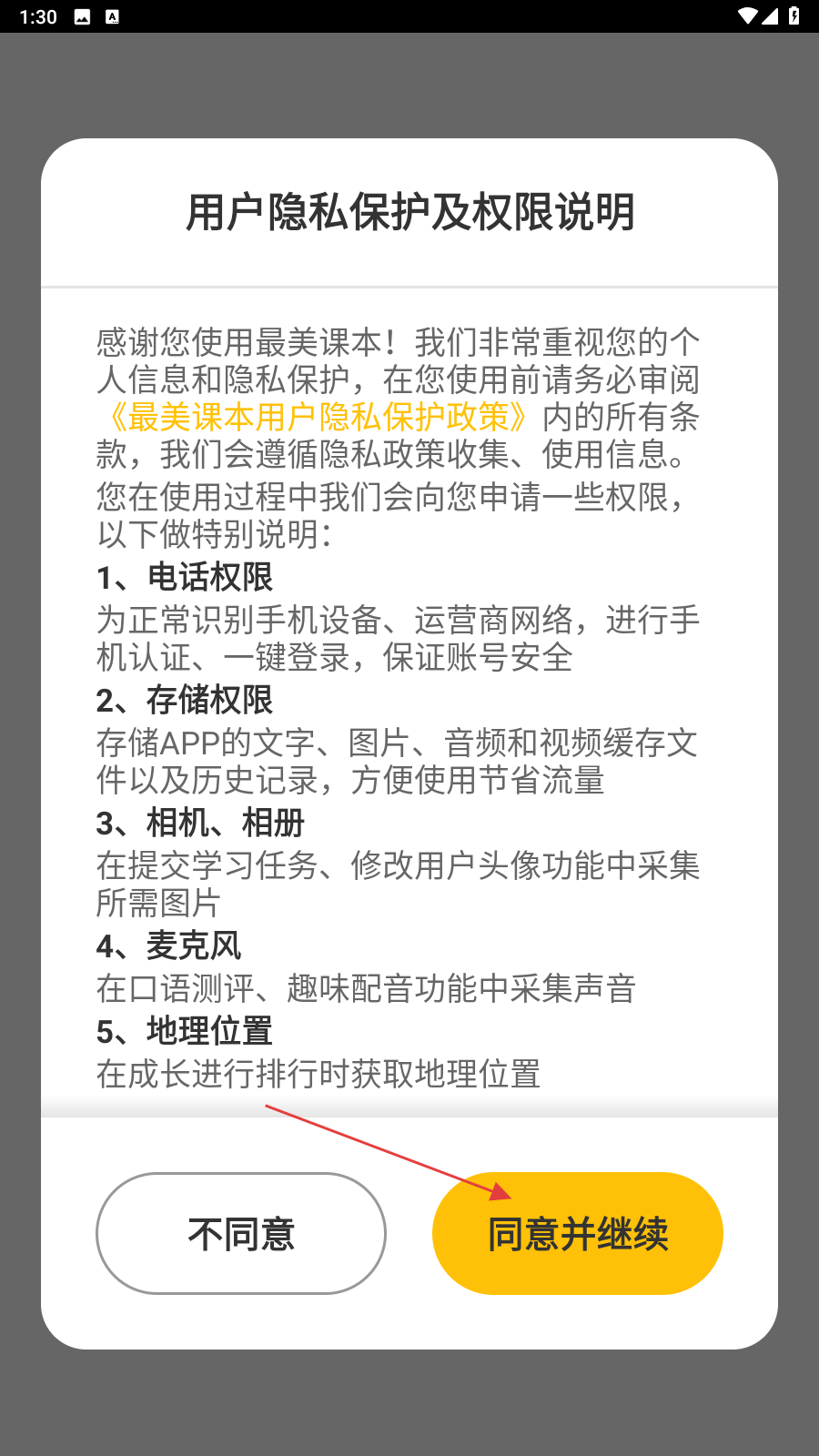
Task: Decline with the 不同意 button
Action: pos(241,1233)
